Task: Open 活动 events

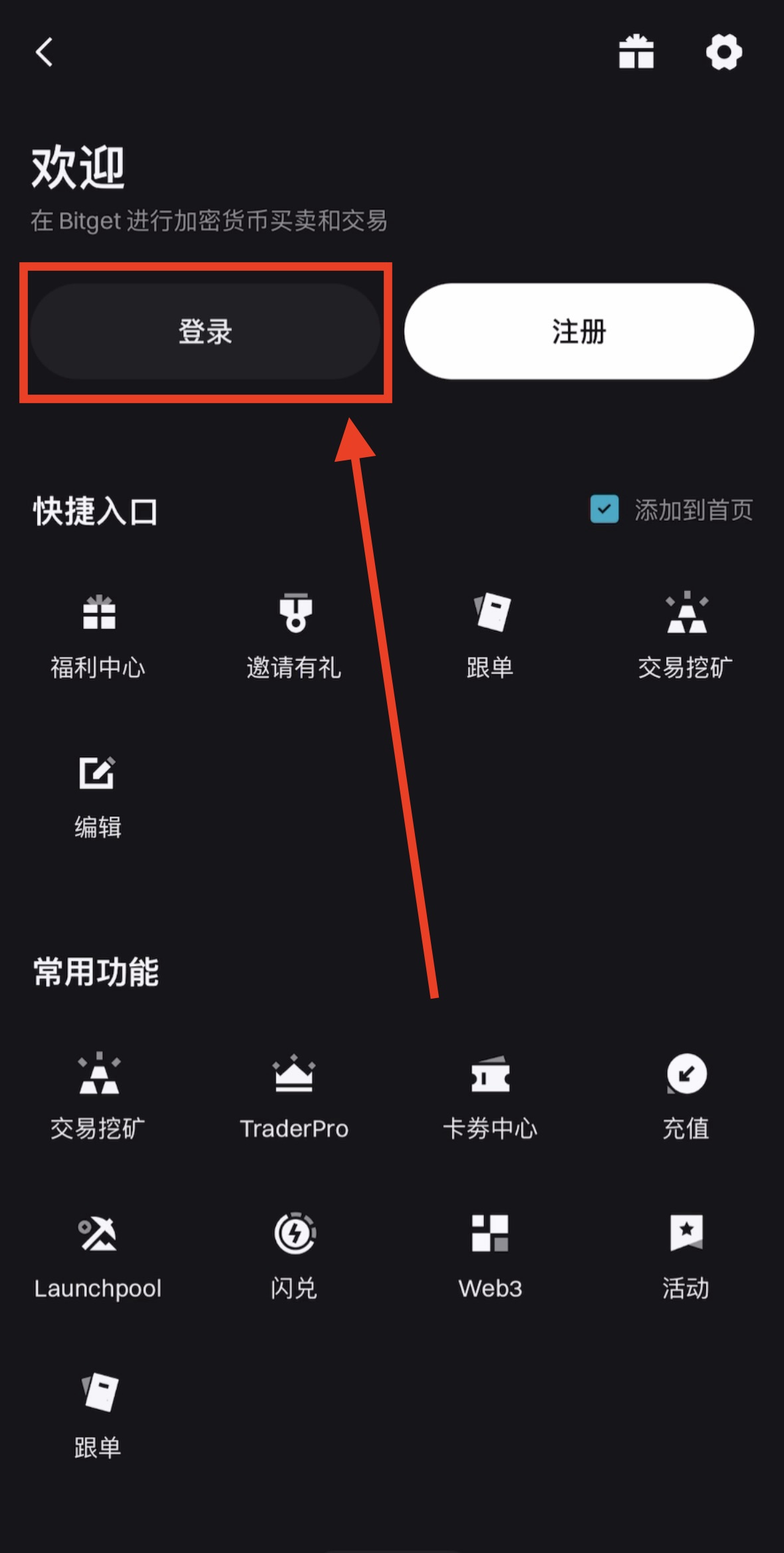Action: click(x=686, y=1254)
